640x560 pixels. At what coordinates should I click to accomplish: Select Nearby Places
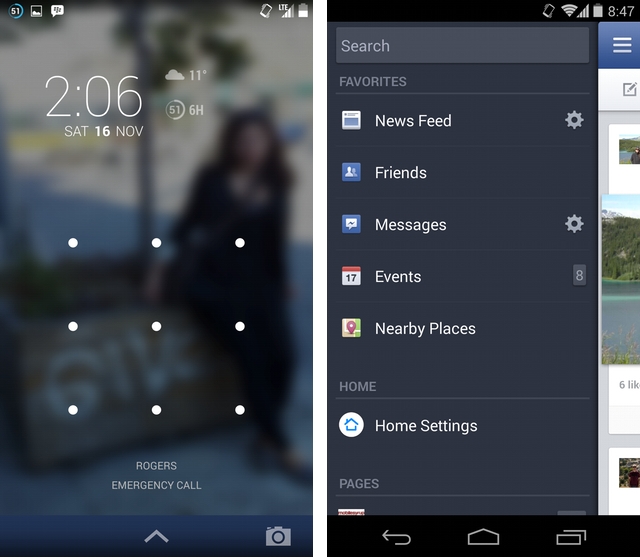(424, 329)
